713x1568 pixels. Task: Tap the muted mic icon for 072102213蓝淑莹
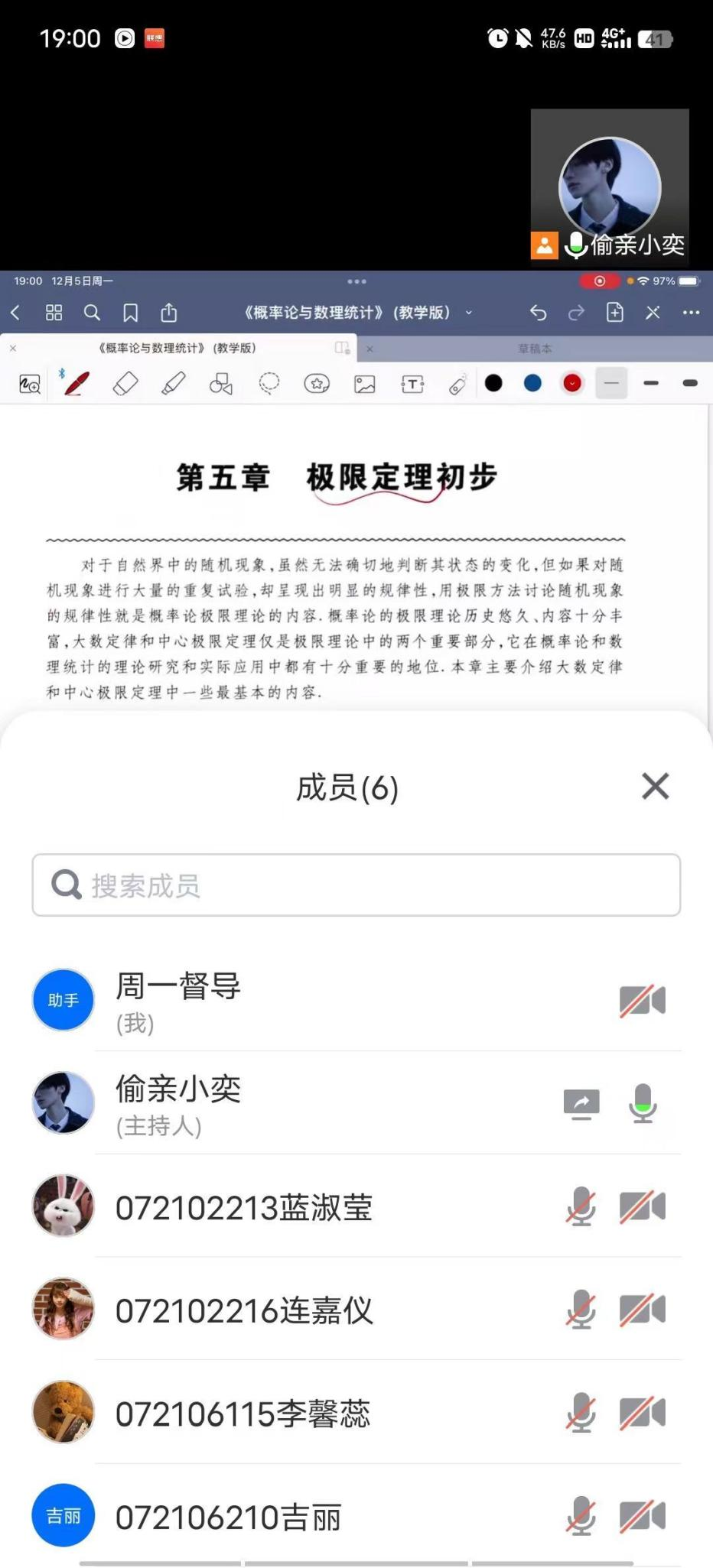pyautogui.click(x=581, y=1207)
